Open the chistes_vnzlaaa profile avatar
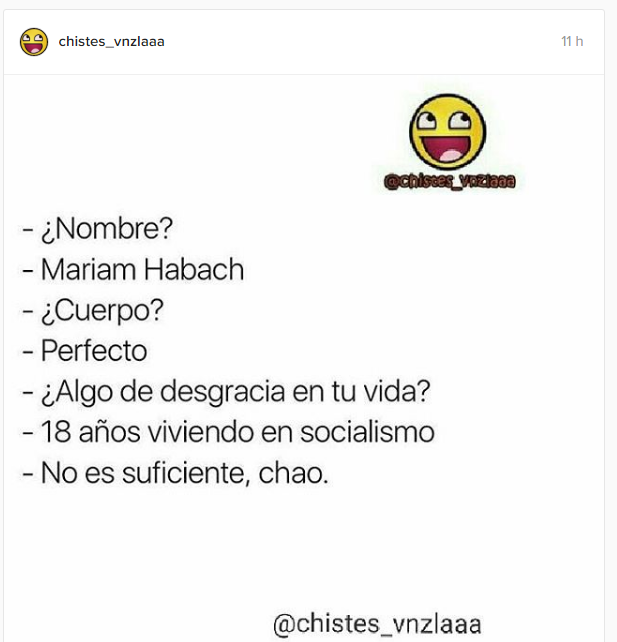 click(34, 42)
